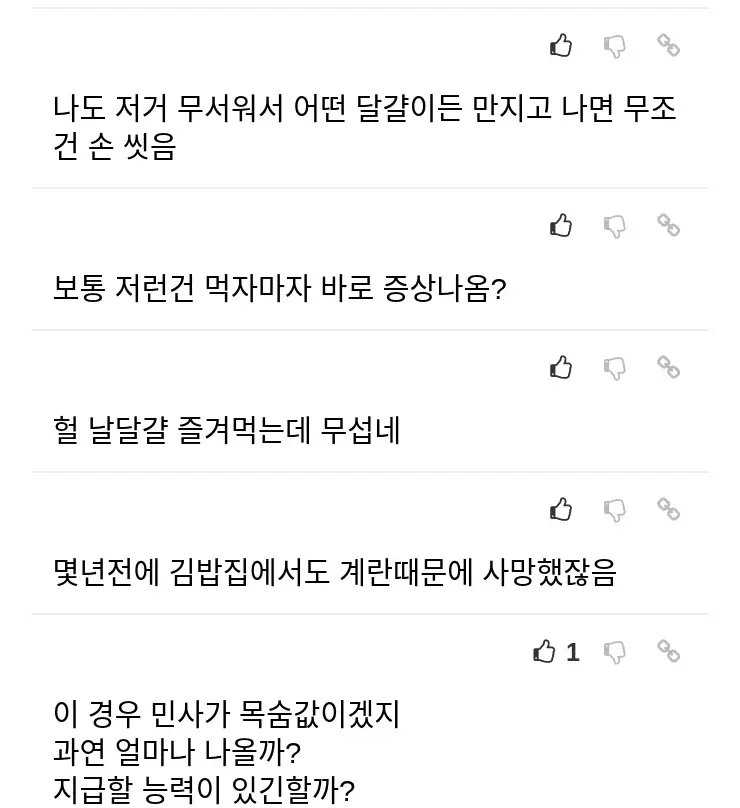The width and height of the screenshot is (740, 808).
Task: Dislike the comment starting '나도 저거 무서워서'
Action: (x=615, y=45)
